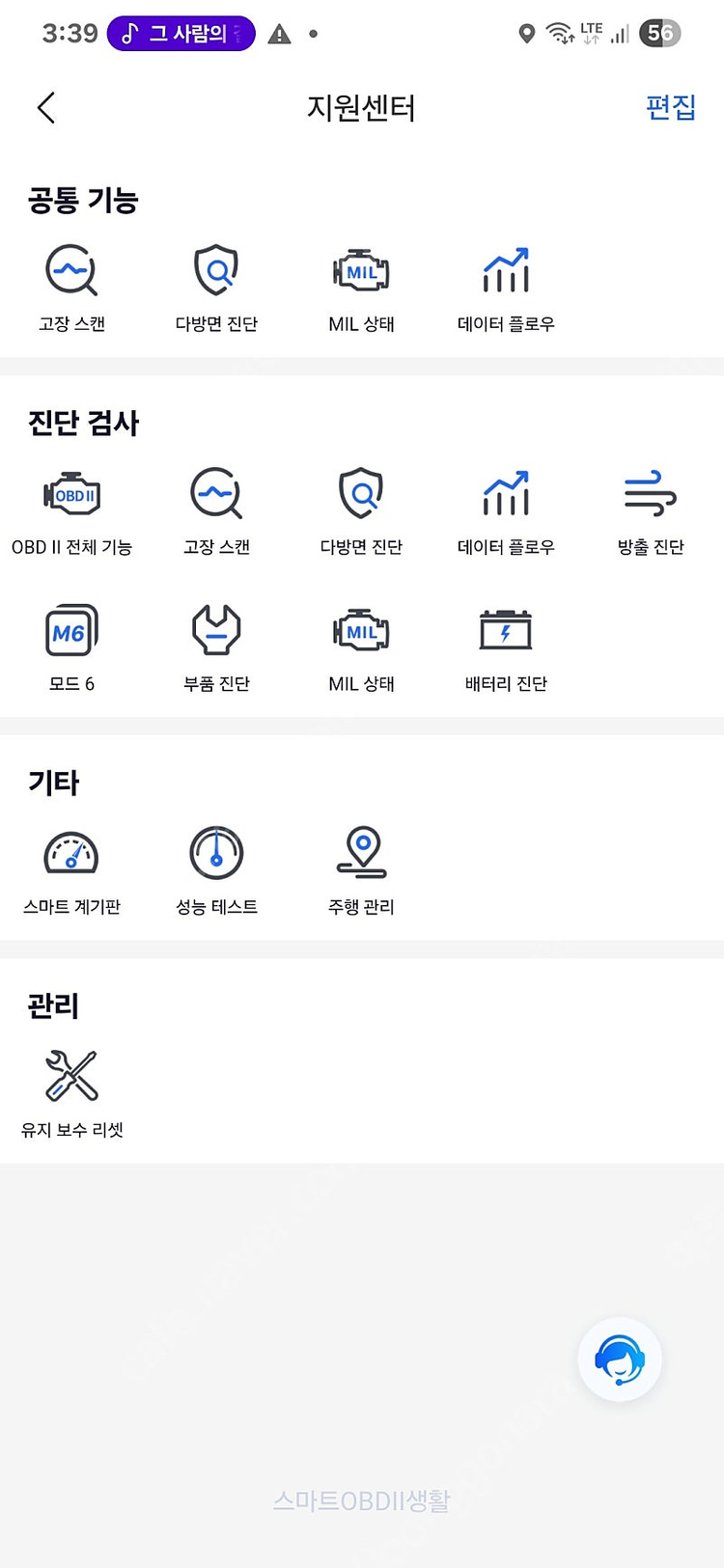This screenshot has width=724, height=1568.
Task: Open the 부품 진단 wrench icon
Action: pyautogui.click(x=215, y=630)
